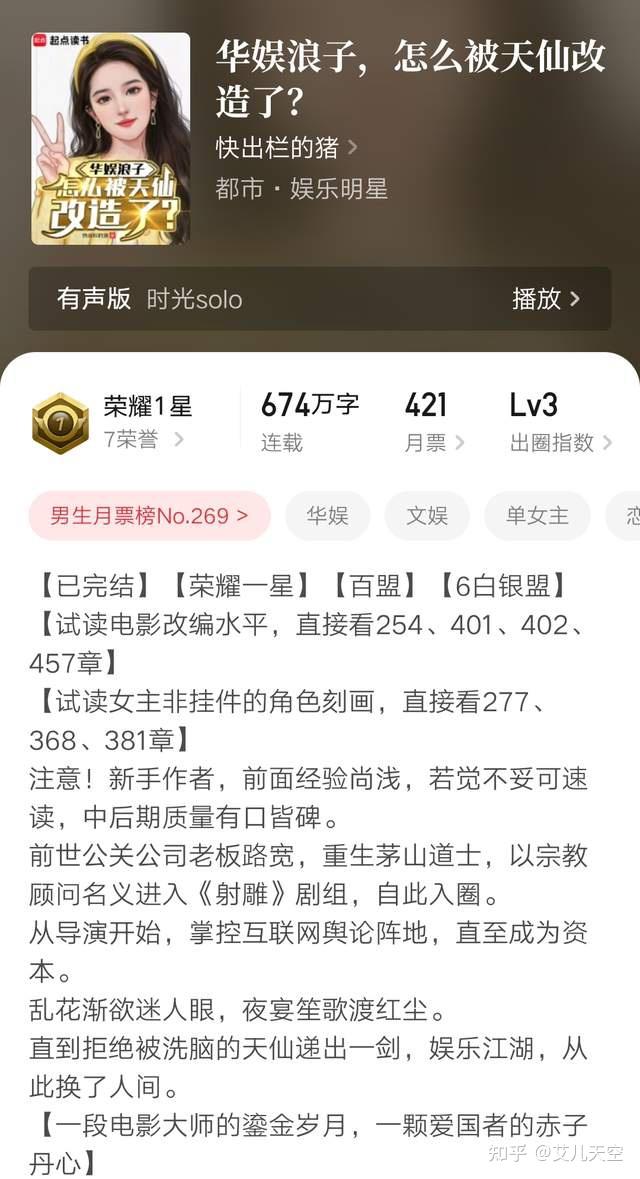Open author 快出栏的猪 page
The width and height of the screenshot is (640, 1179).
[286, 147]
